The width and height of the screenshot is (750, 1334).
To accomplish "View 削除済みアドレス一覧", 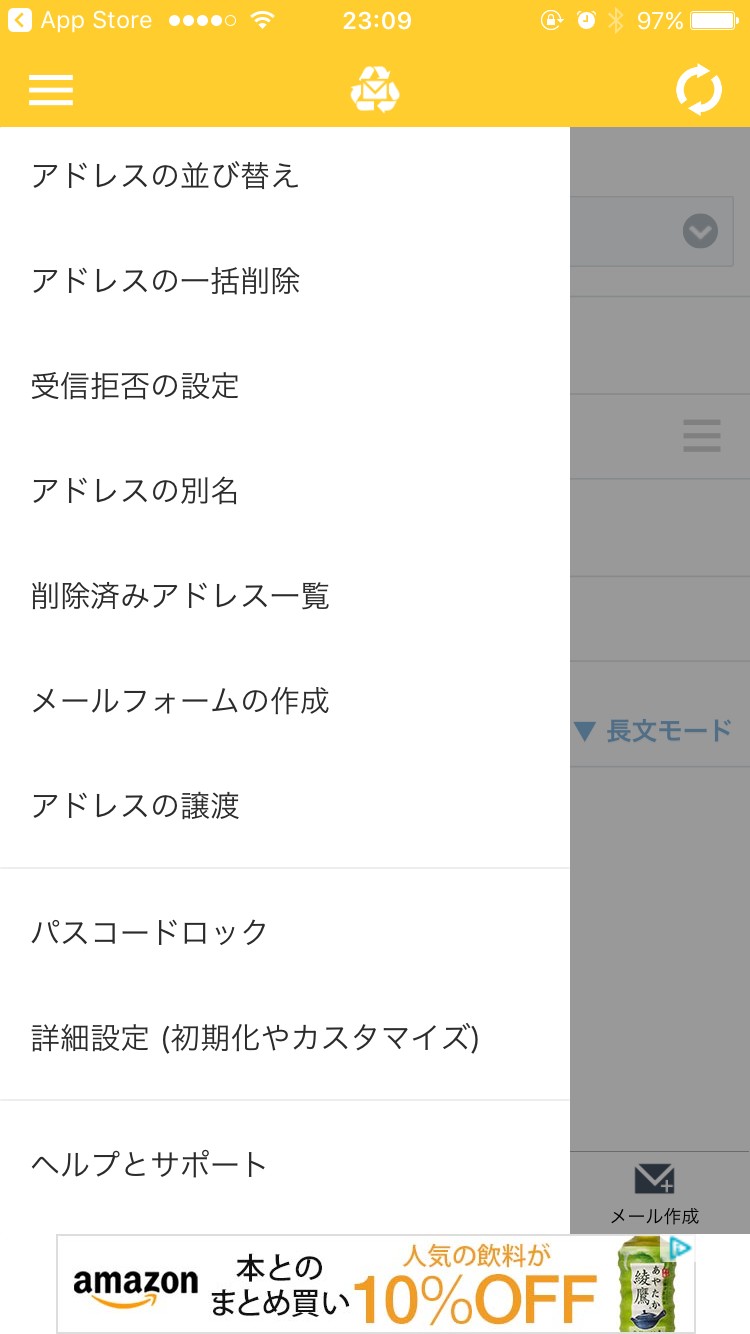I will click(x=181, y=596).
